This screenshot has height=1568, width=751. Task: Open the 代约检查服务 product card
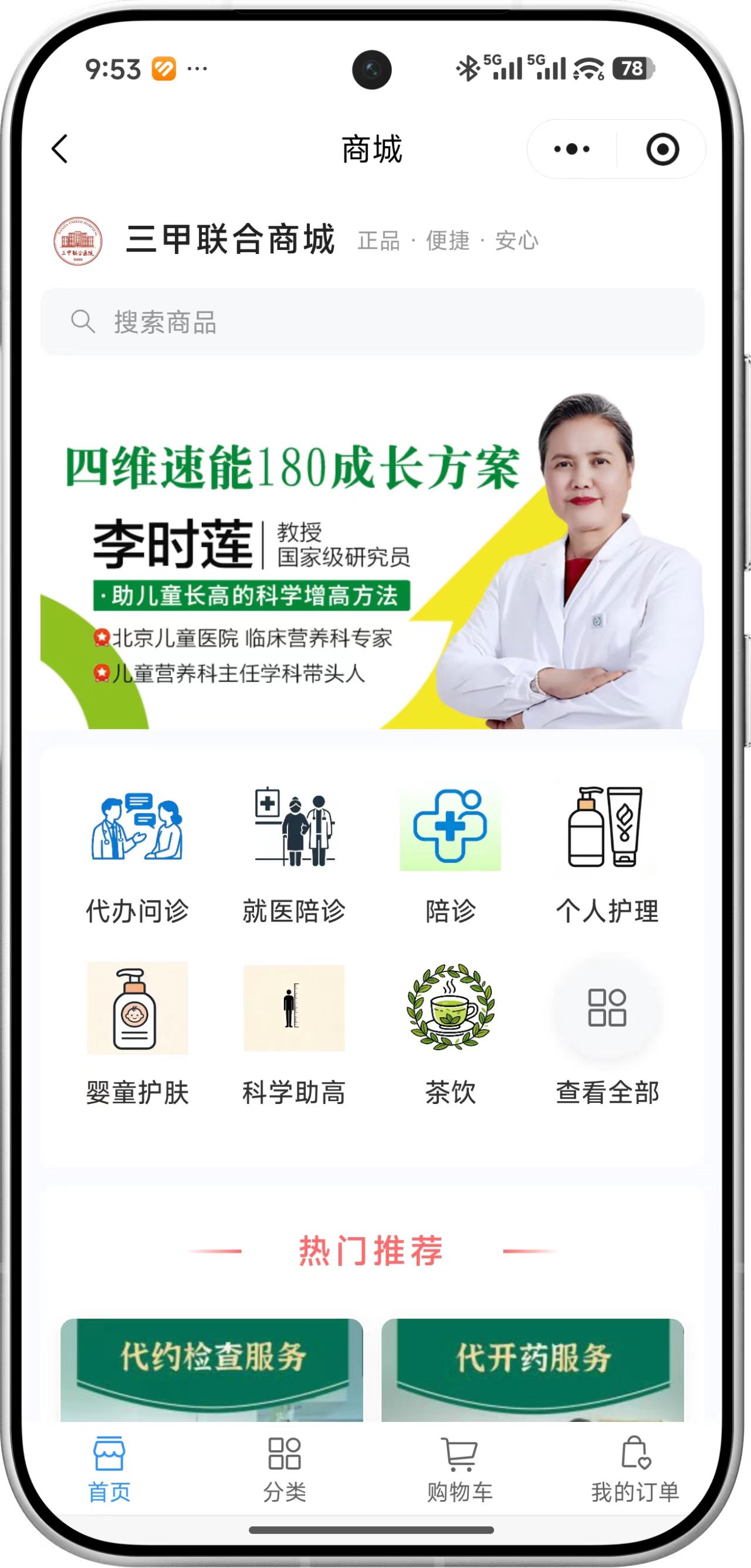tap(212, 1370)
